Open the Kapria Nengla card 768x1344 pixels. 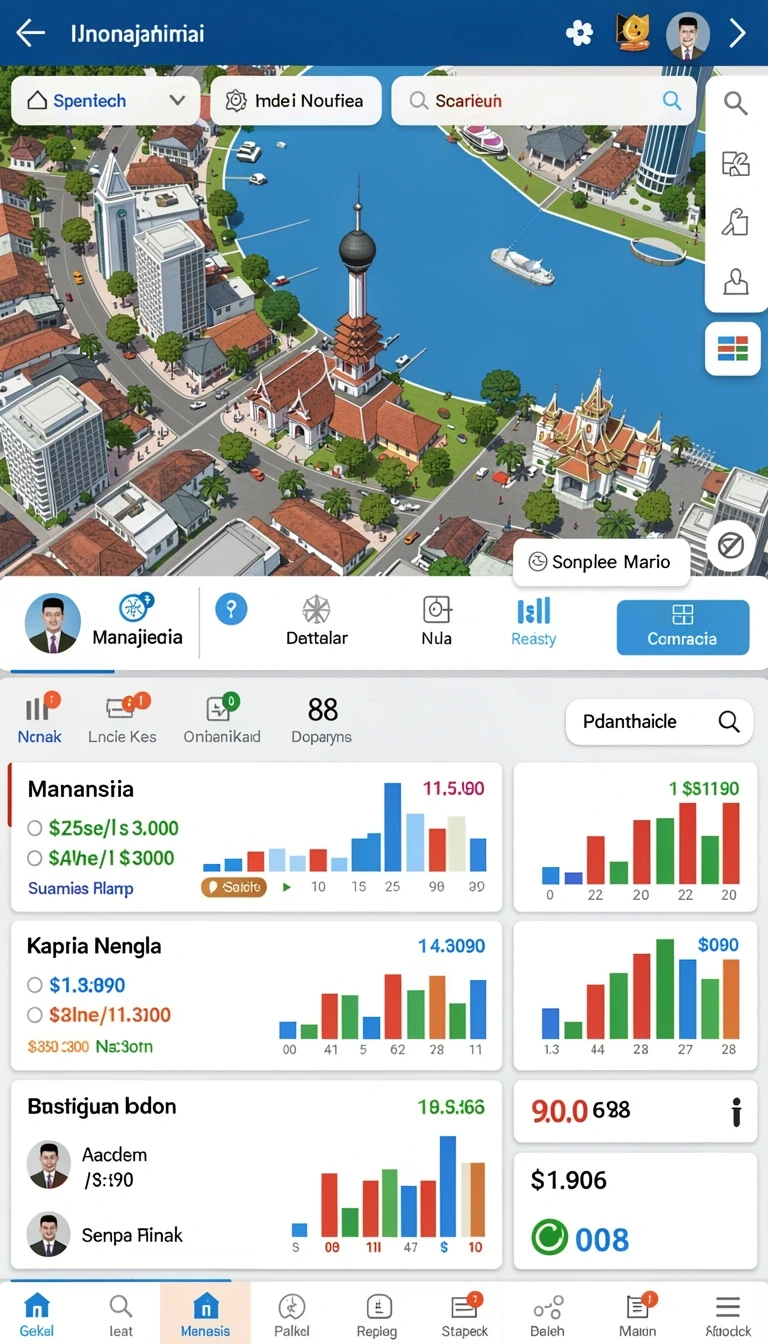(x=256, y=996)
